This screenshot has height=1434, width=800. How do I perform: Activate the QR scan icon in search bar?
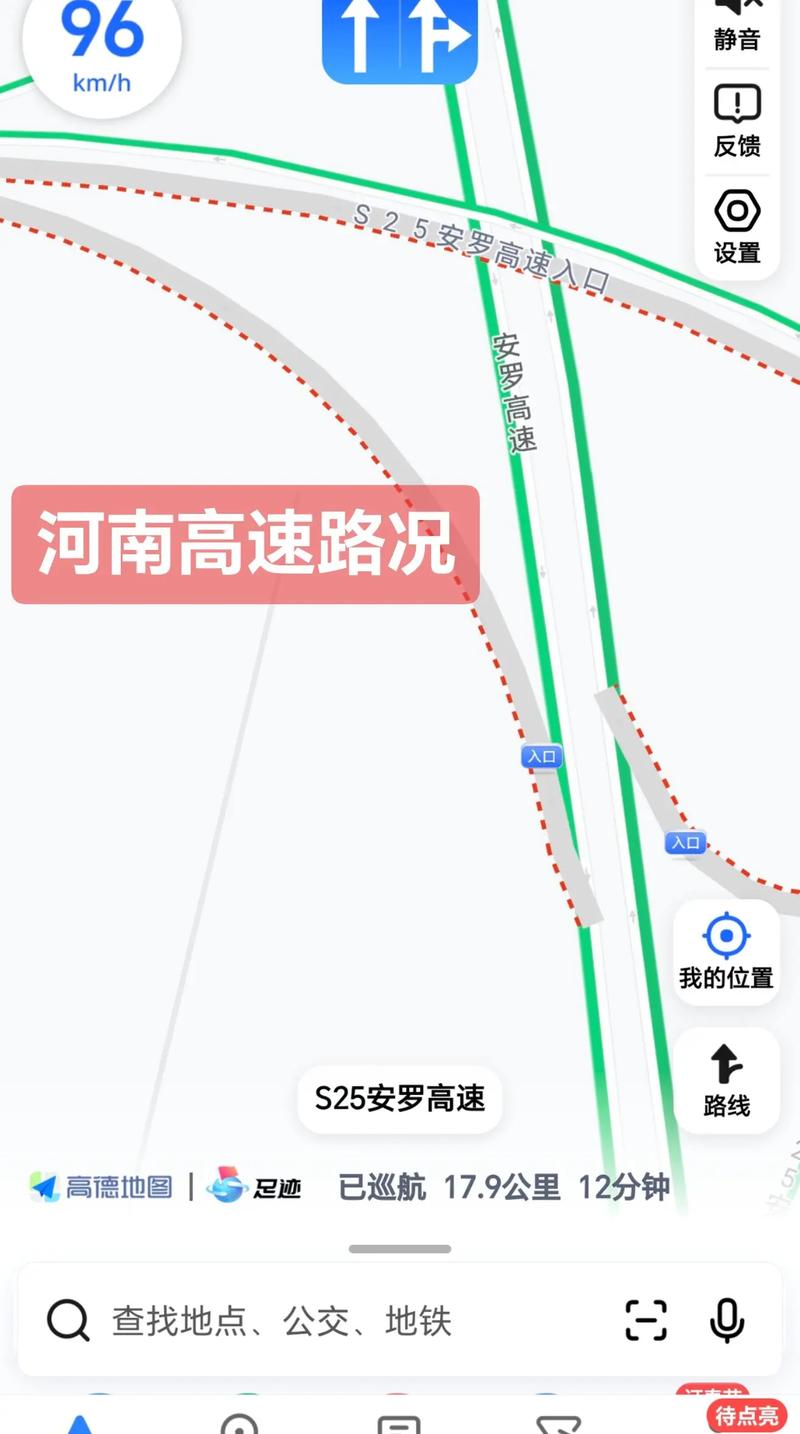pyautogui.click(x=645, y=1321)
